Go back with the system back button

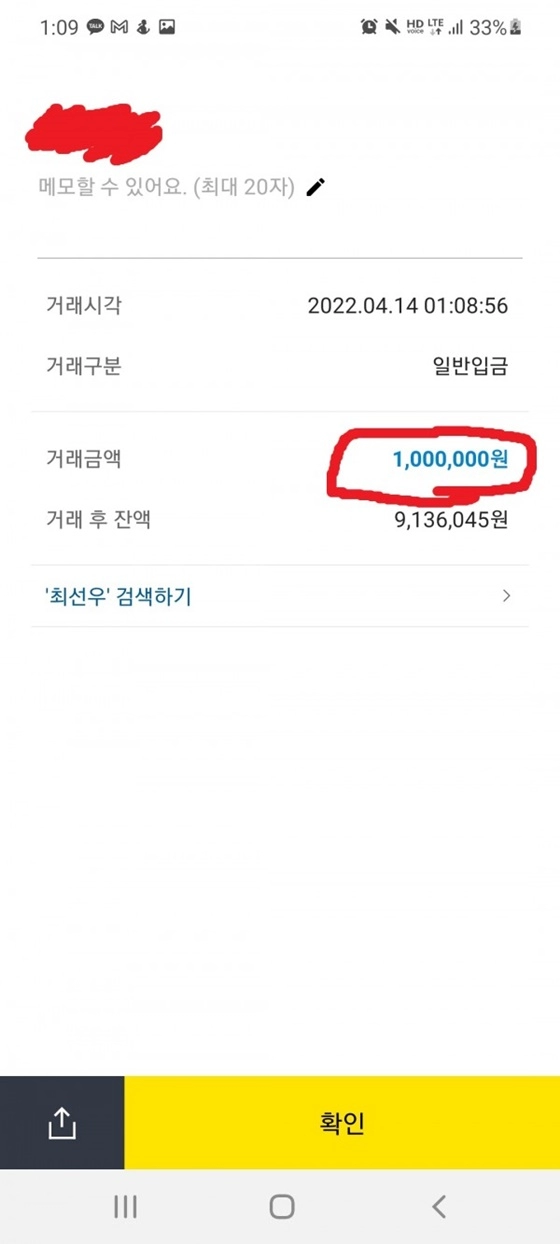[x=438, y=1206]
